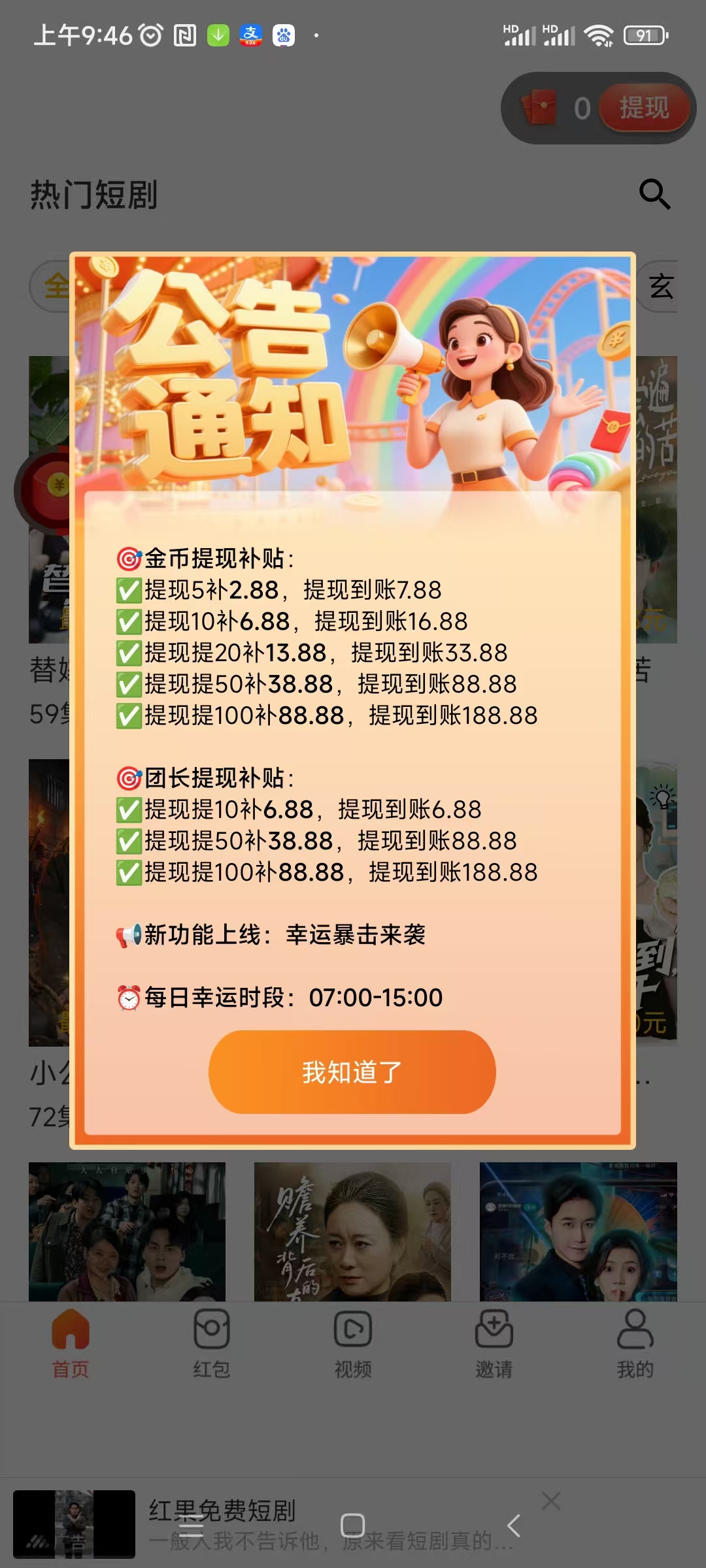Switch to the 我的 profile tab
Image resolution: width=706 pixels, height=1568 pixels.
(x=635, y=1343)
